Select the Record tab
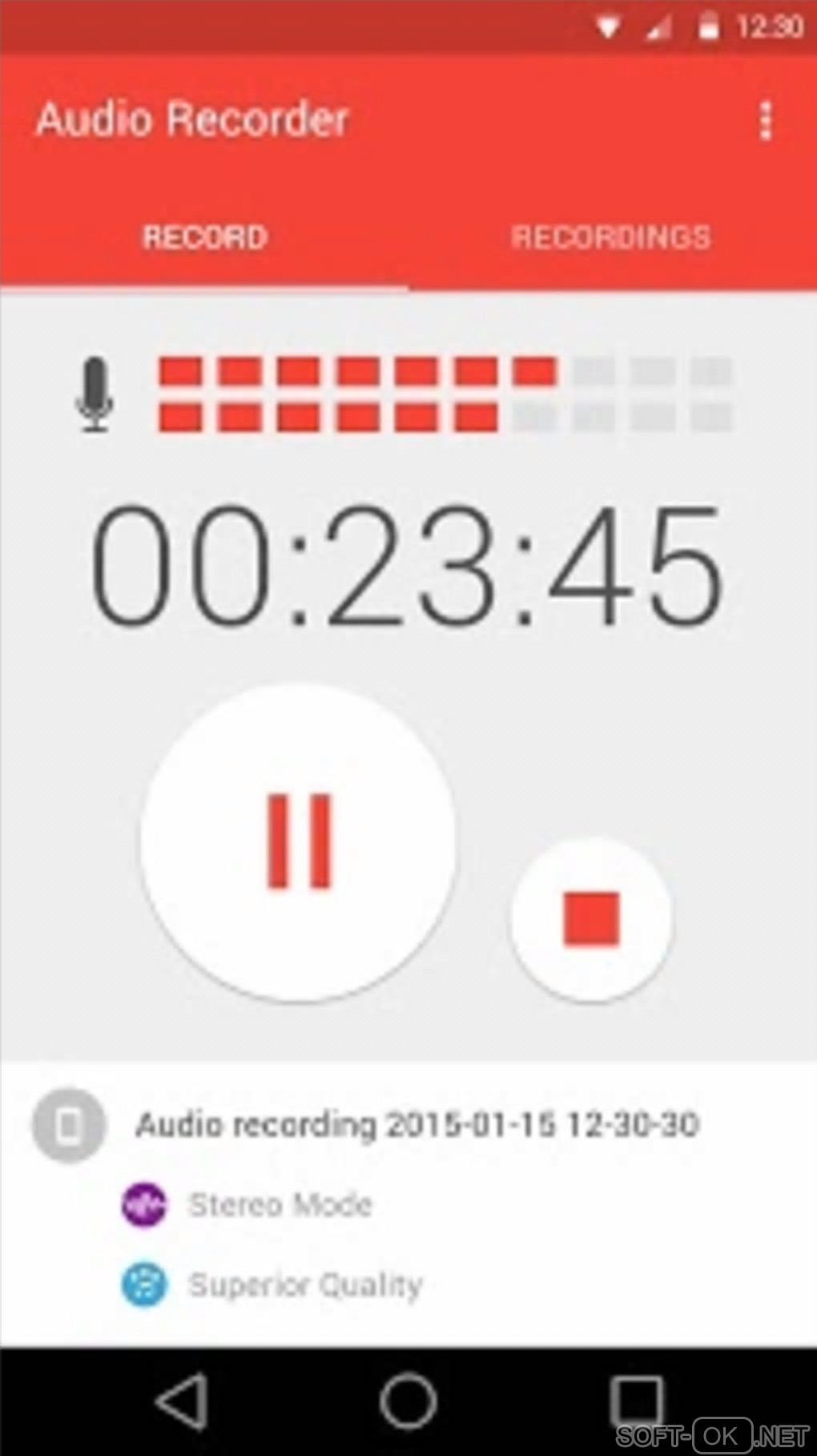Viewport: 817px width, 1456px height. (205, 237)
